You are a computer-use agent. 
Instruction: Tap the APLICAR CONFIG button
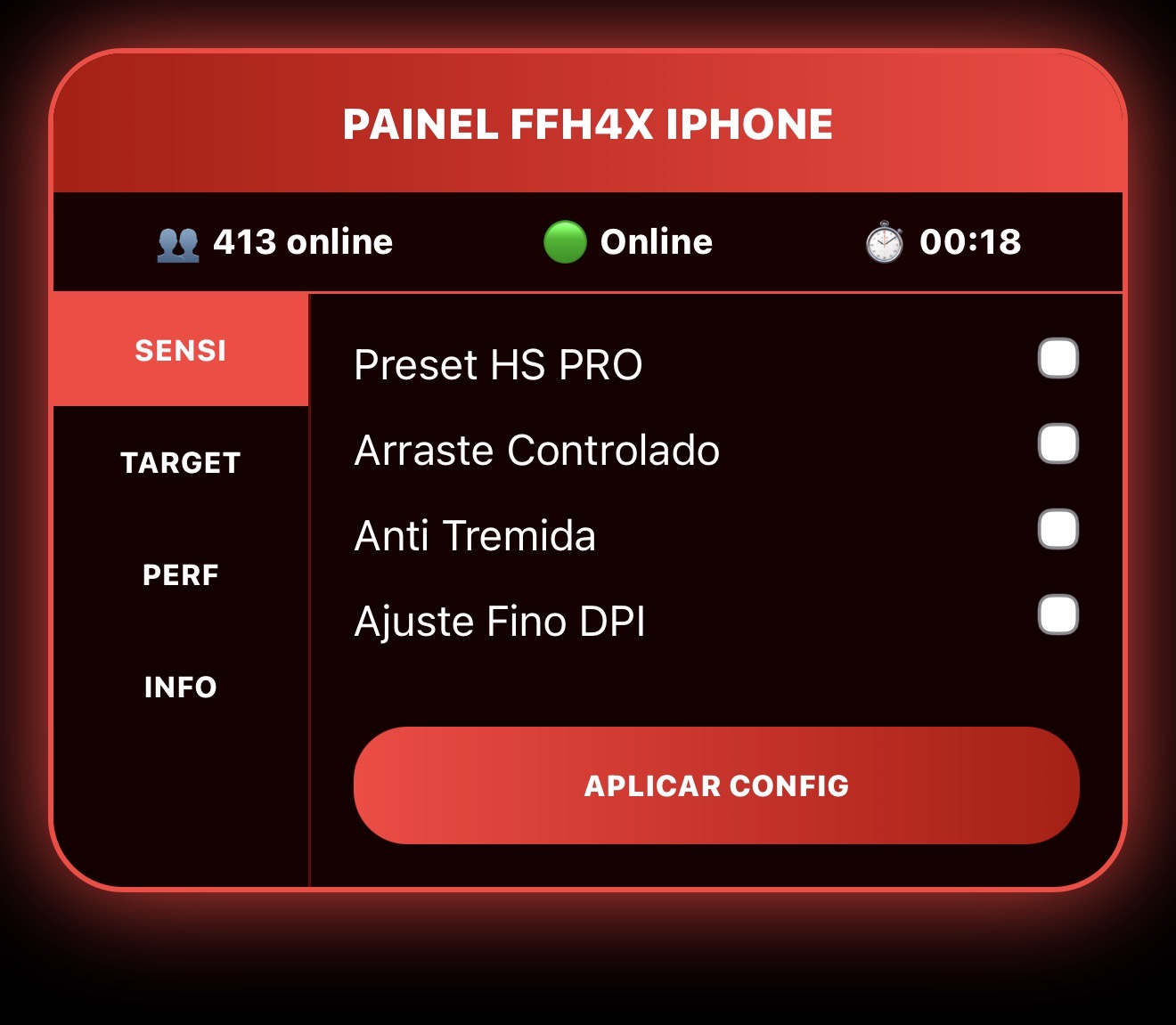pyautogui.click(x=716, y=785)
